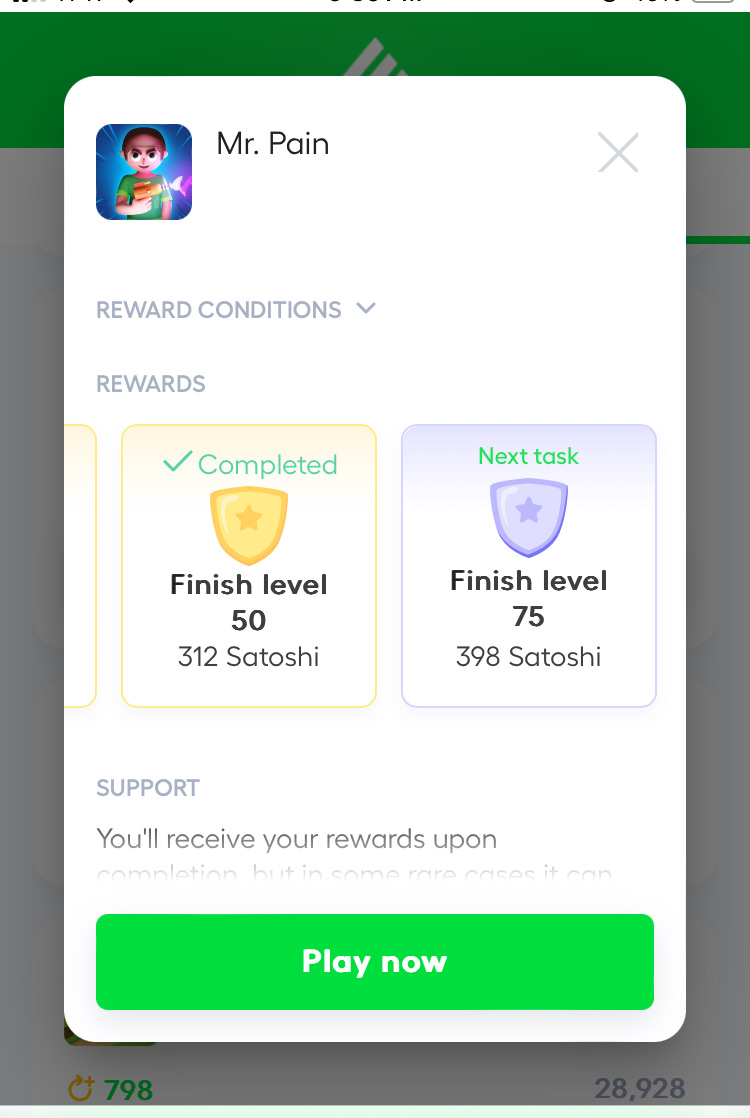
Task: Expand the Reward Conditions section
Action: (236, 310)
